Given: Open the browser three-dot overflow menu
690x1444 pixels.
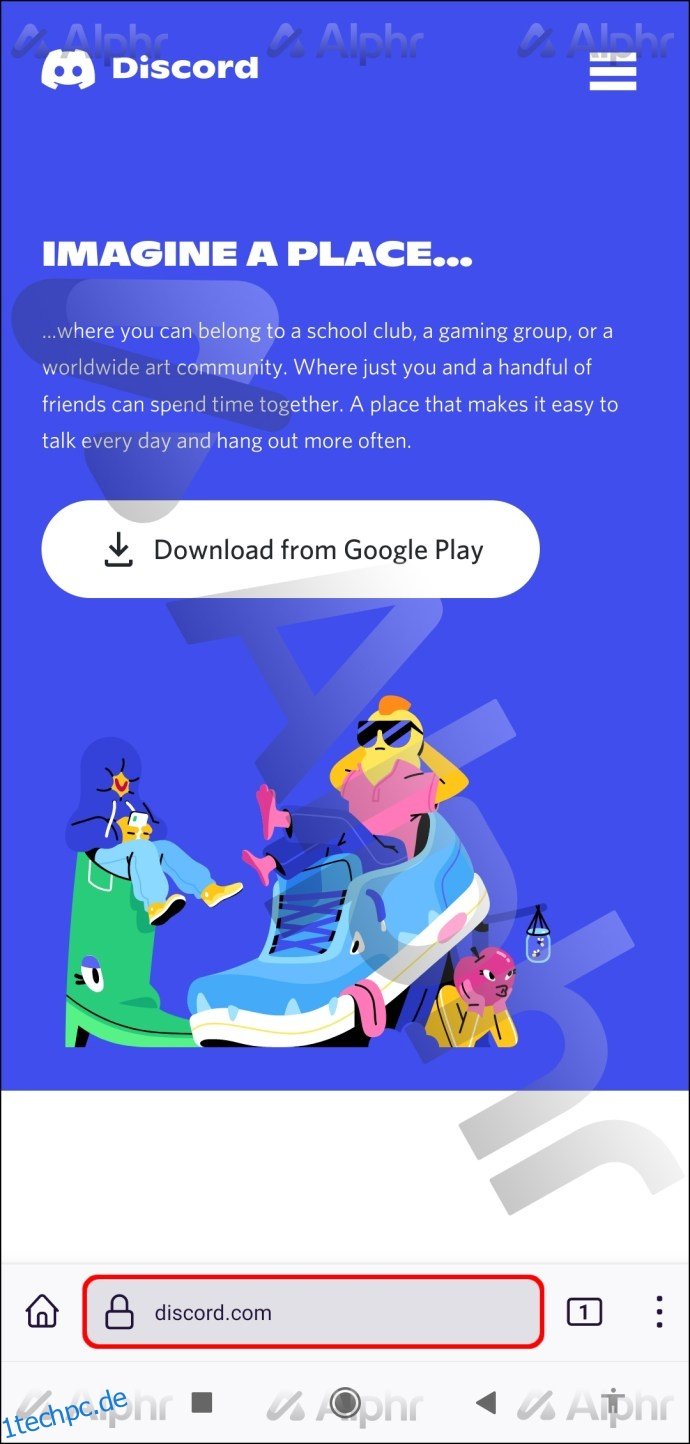Looking at the screenshot, I should click(659, 1311).
